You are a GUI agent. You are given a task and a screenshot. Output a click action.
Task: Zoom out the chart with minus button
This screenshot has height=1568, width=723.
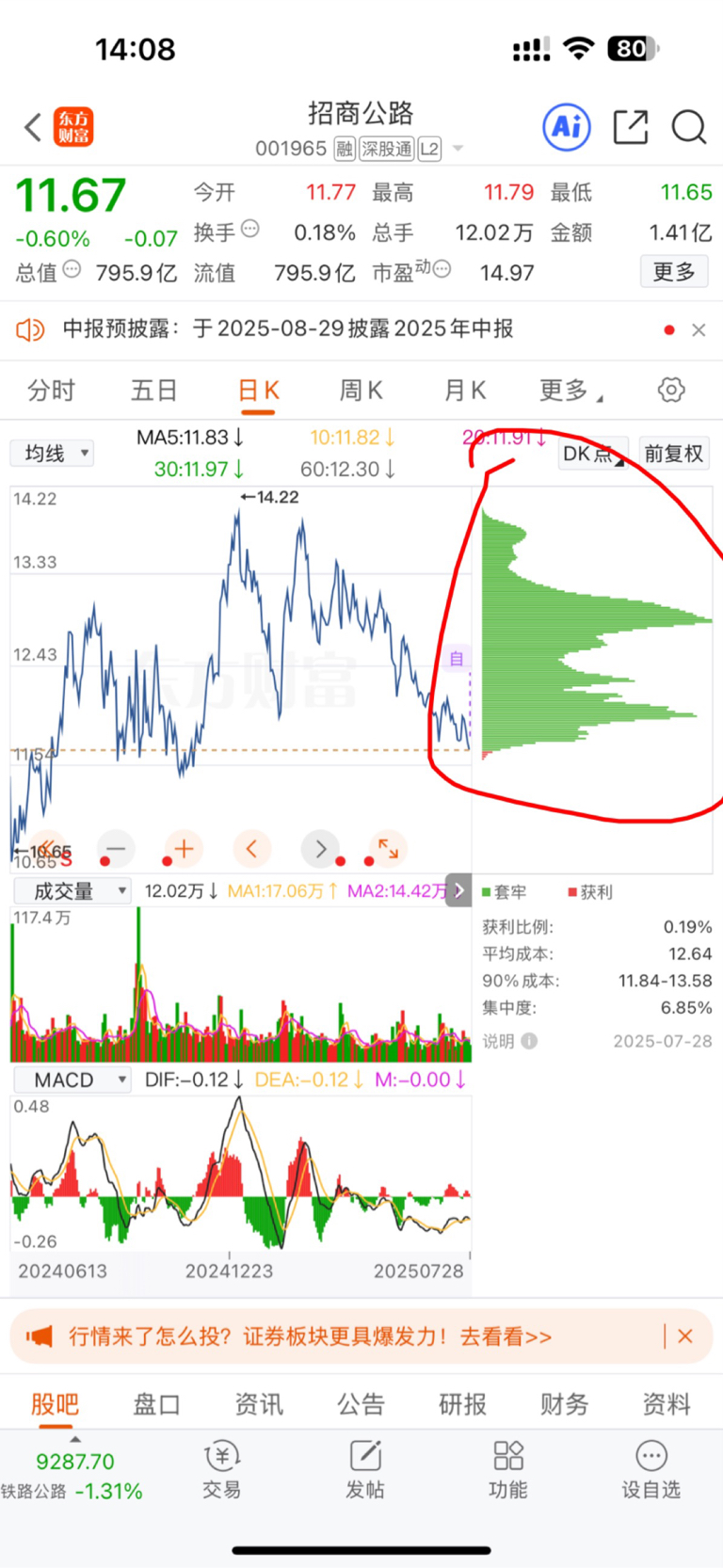(x=116, y=849)
